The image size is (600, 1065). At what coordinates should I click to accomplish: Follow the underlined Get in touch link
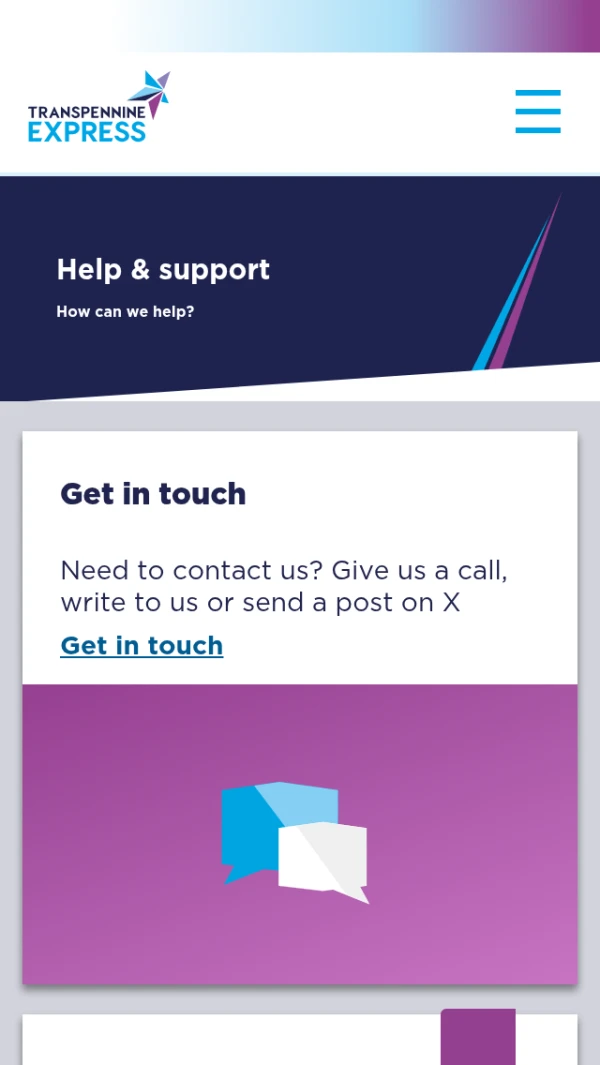pyautogui.click(x=142, y=646)
